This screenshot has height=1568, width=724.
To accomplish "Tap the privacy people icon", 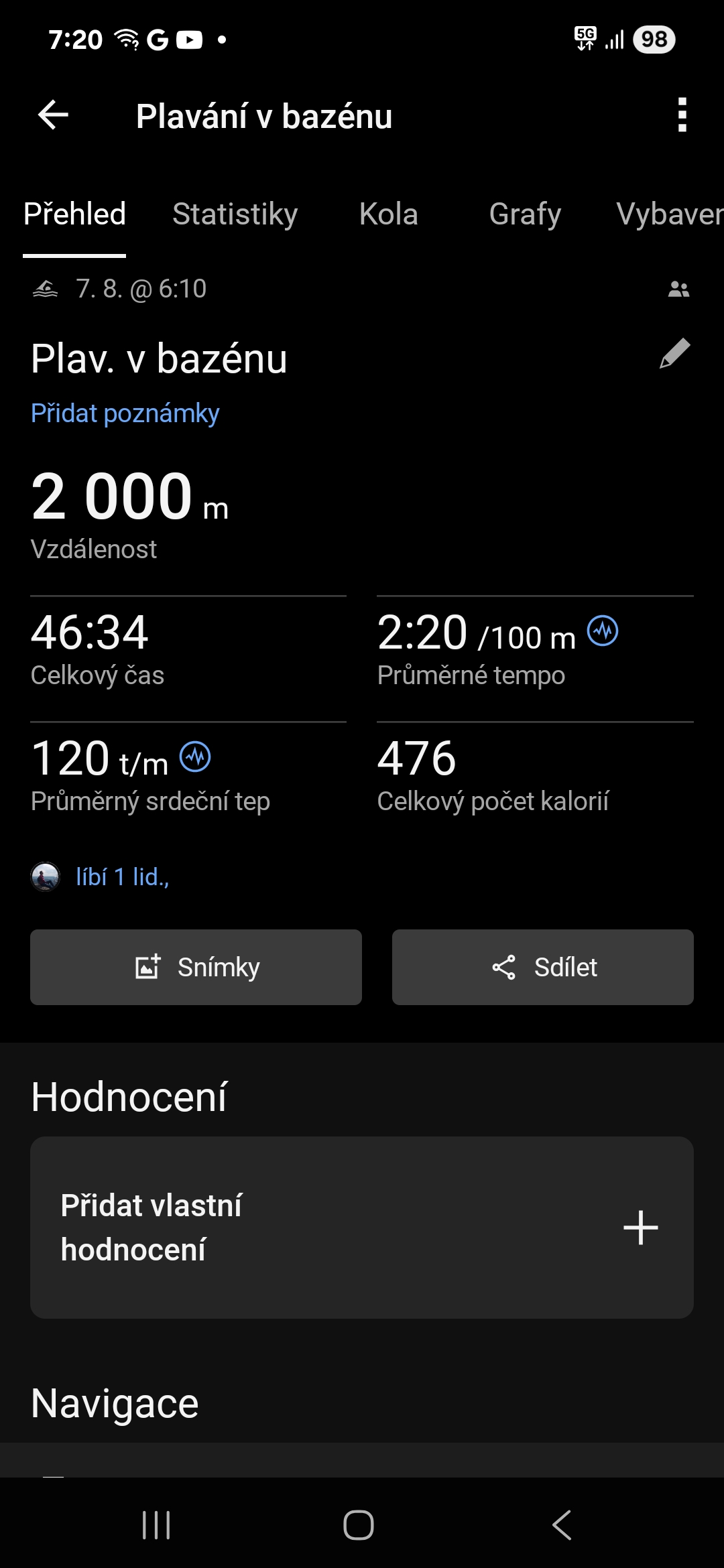I will (678, 289).
